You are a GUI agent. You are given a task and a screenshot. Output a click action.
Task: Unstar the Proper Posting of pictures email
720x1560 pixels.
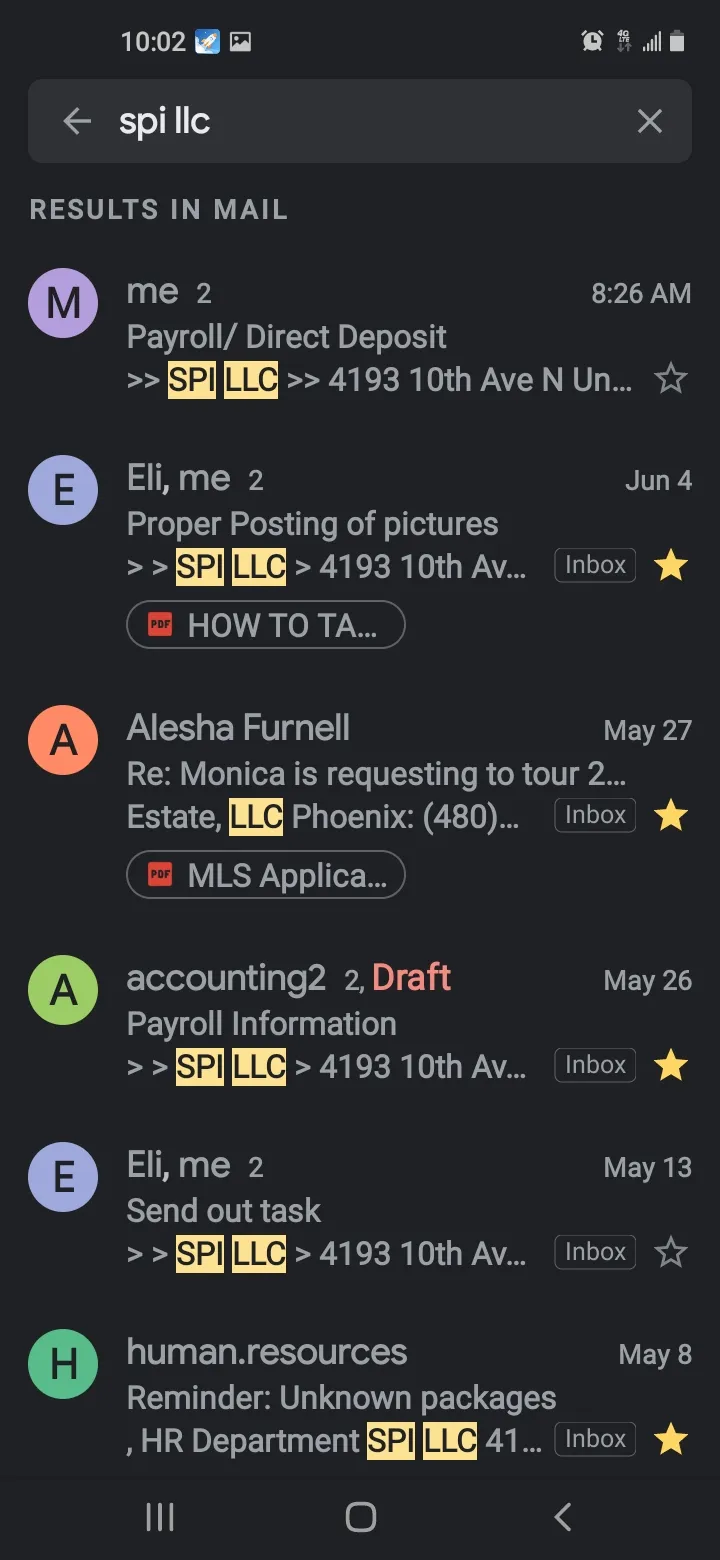pos(670,566)
